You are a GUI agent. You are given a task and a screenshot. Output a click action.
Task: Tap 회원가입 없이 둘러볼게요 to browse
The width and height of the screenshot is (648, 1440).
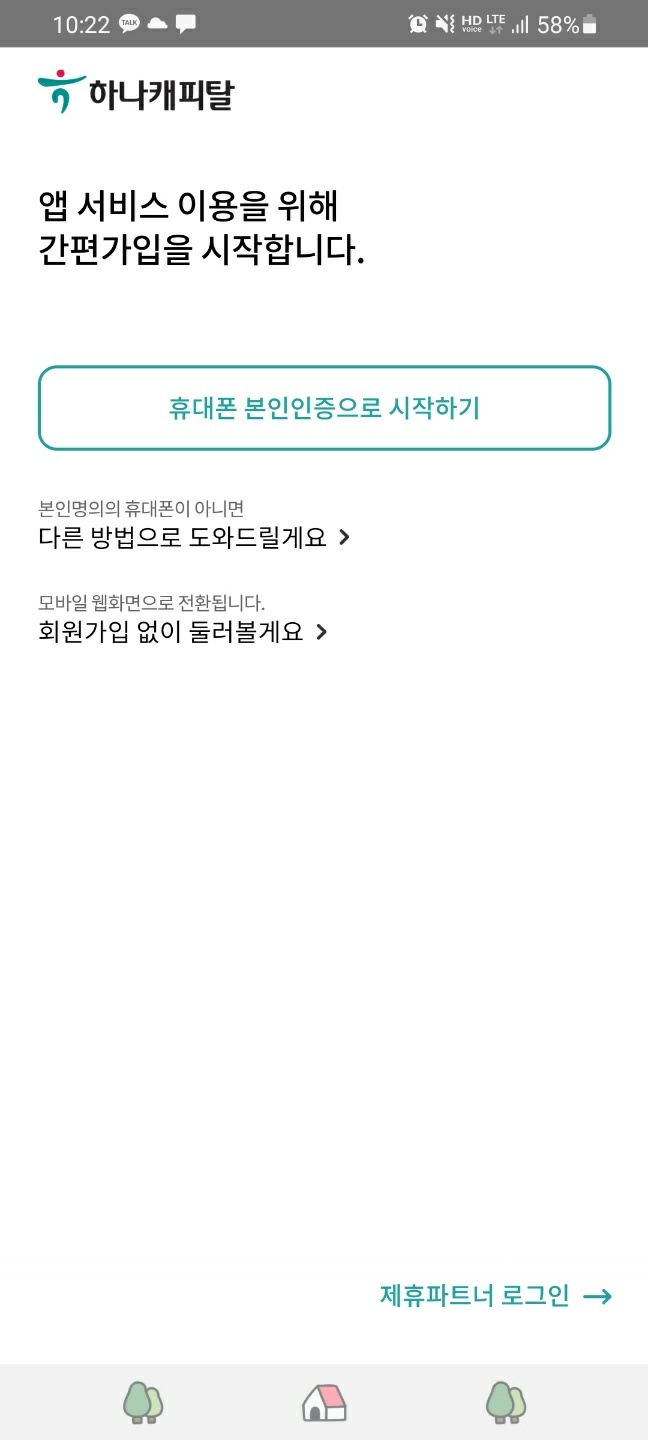(183, 632)
